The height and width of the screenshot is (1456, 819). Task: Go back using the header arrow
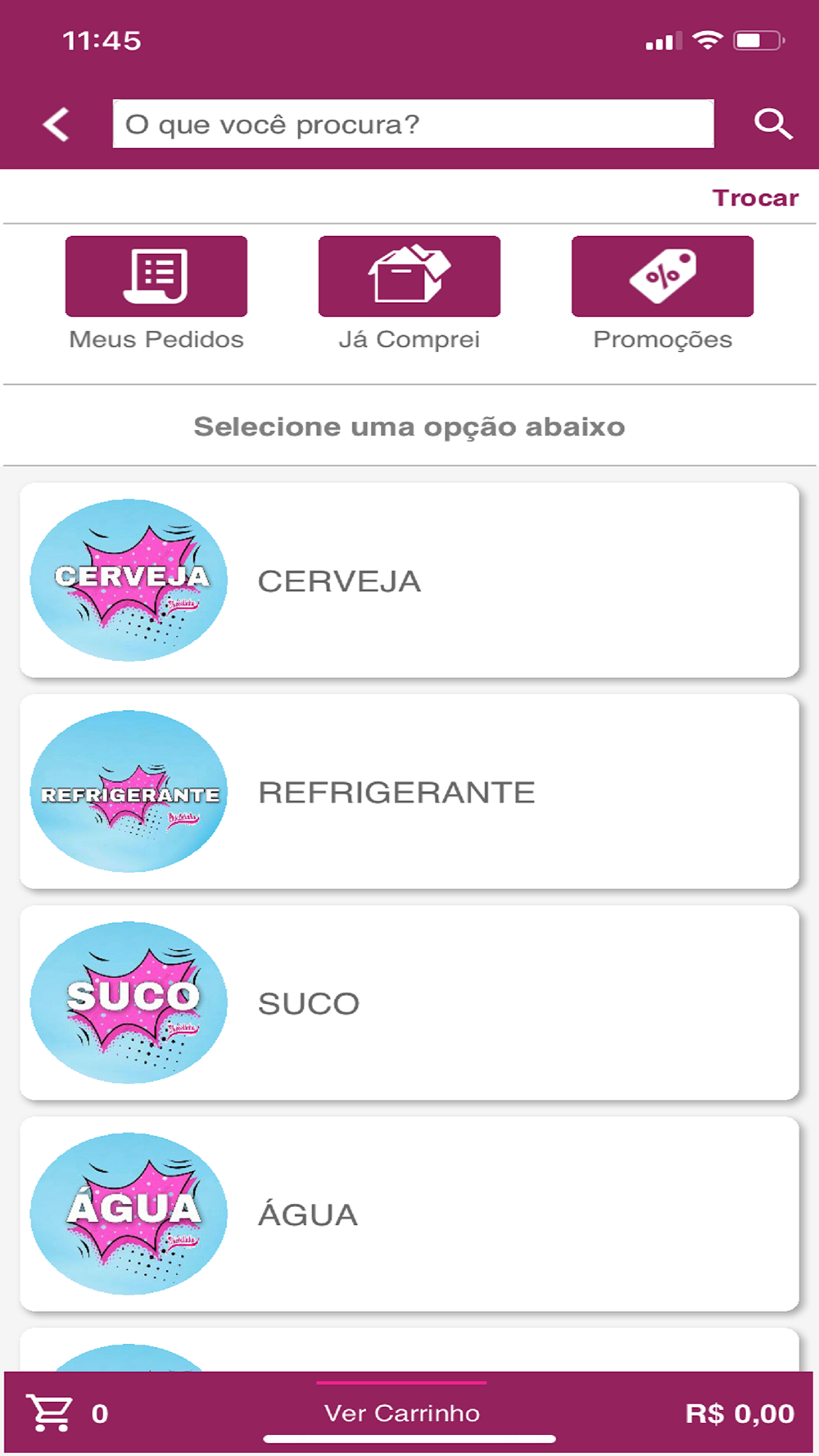[56, 124]
